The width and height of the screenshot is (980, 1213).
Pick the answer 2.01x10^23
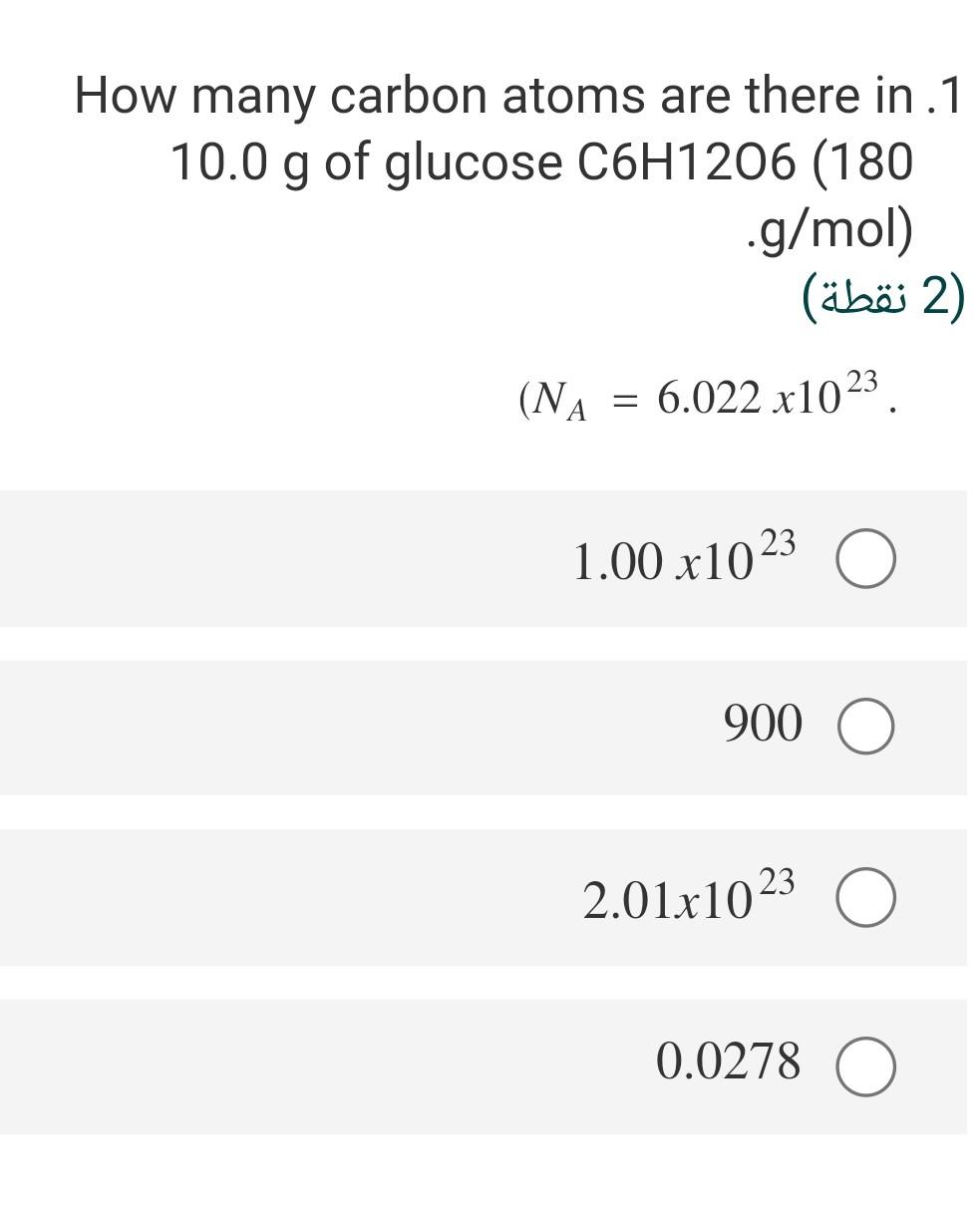pos(865,897)
